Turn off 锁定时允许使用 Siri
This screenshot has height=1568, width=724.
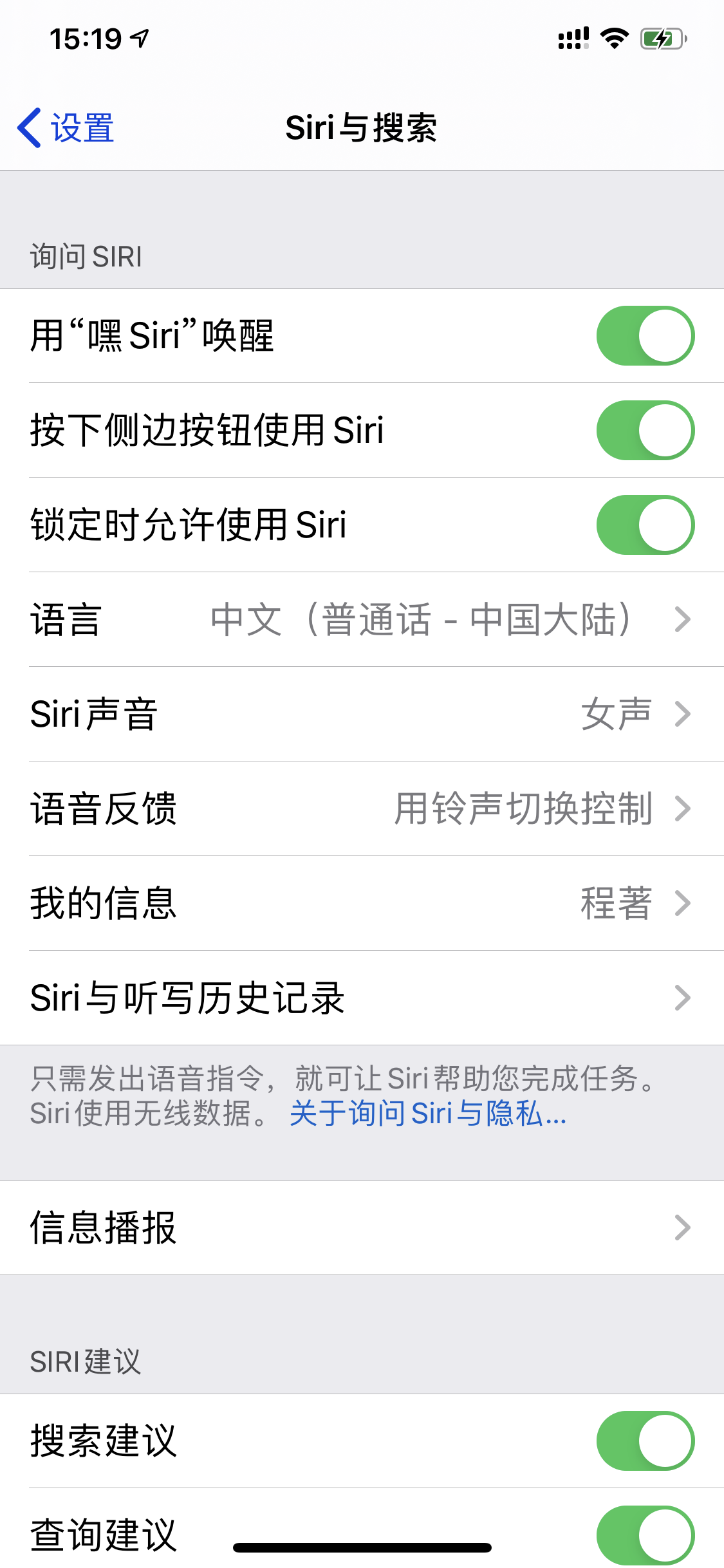(645, 525)
